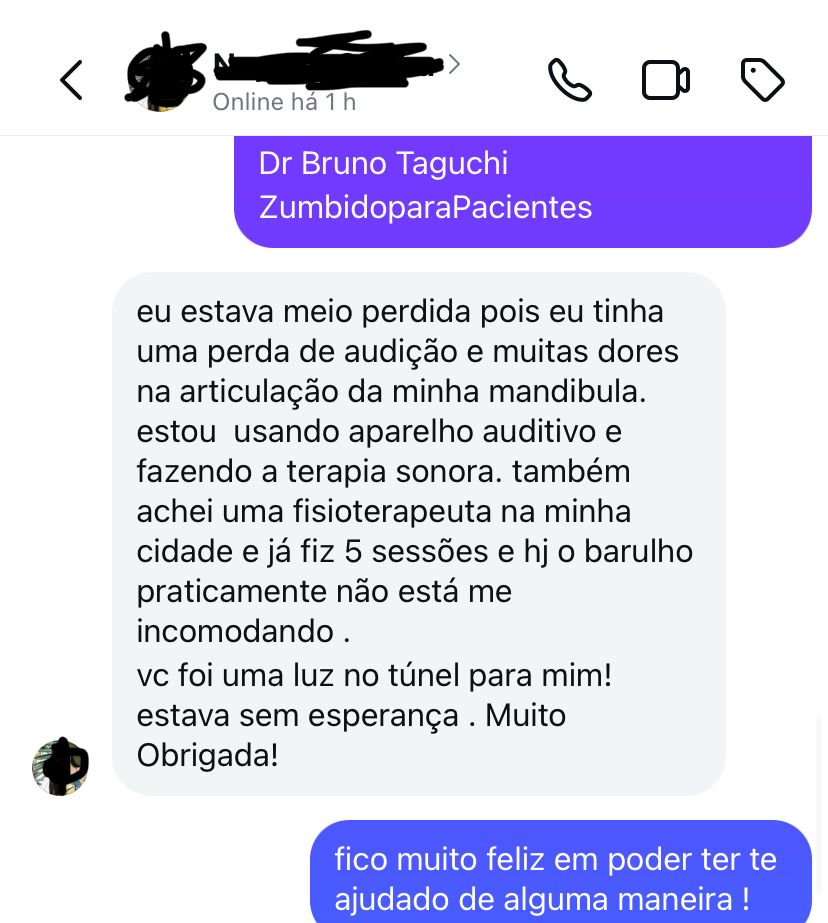This screenshot has width=828, height=923.
Task: Start a voice call
Action: click(x=570, y=80)
